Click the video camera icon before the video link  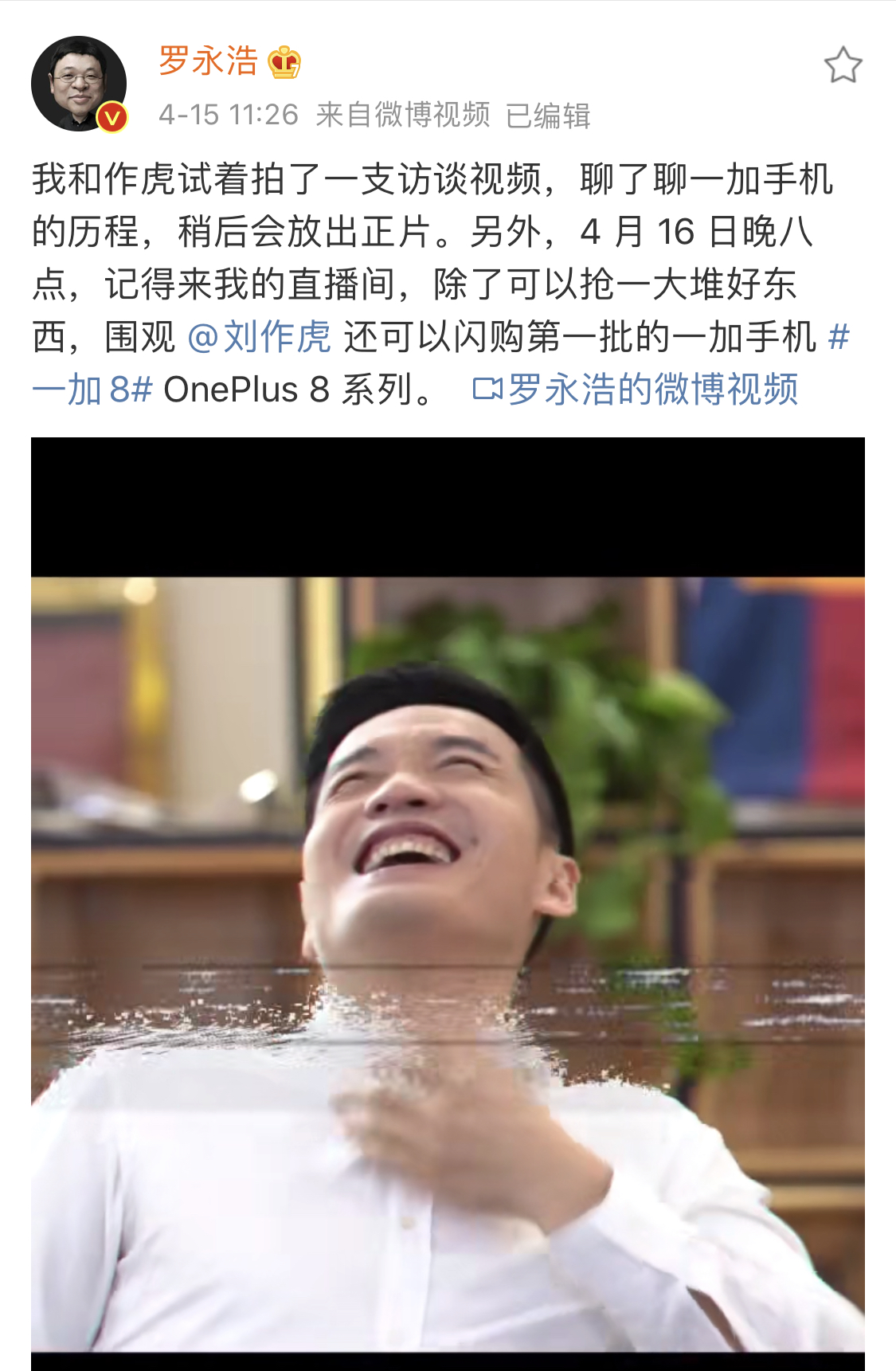click(491, 390)
